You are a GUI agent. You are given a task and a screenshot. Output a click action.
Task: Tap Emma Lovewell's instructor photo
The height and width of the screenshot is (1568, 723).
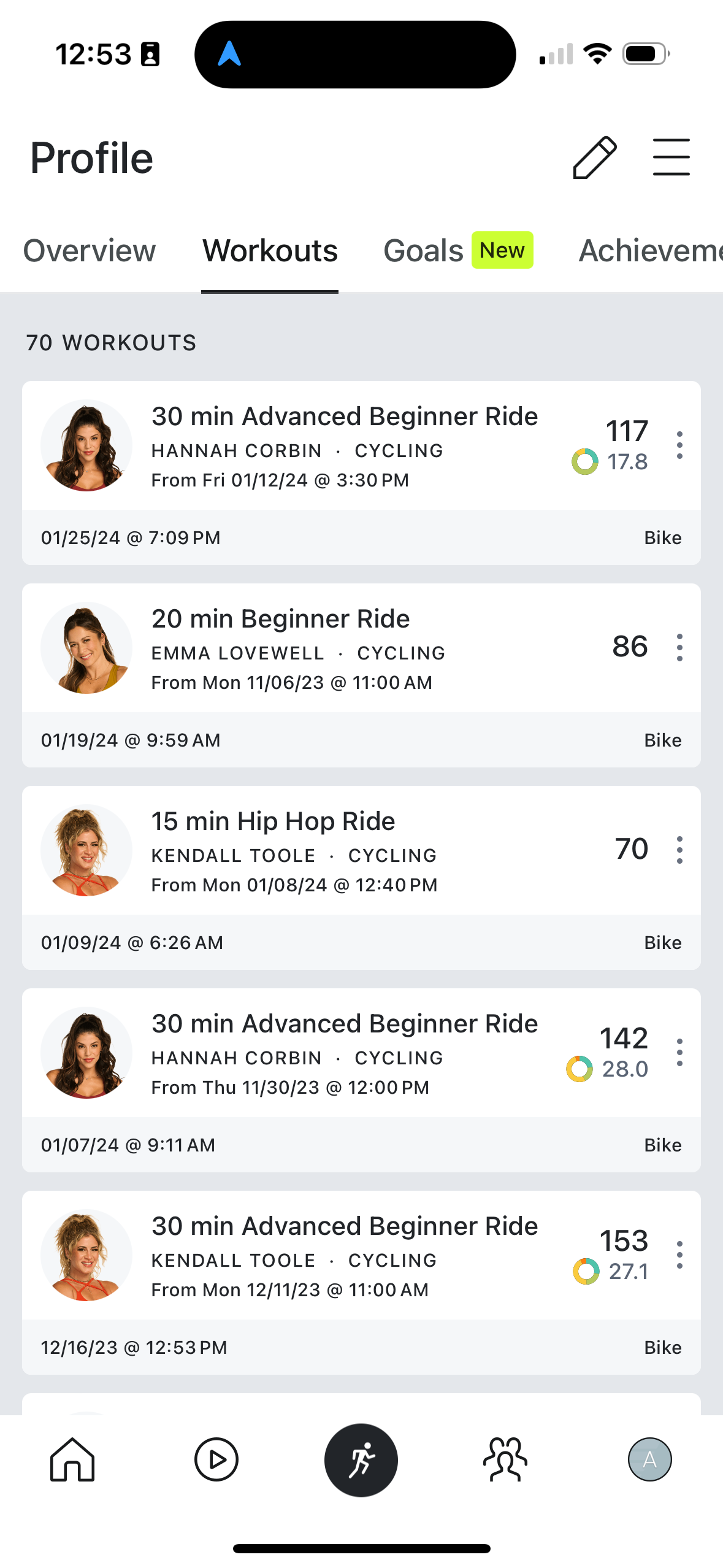click(86, 648)
